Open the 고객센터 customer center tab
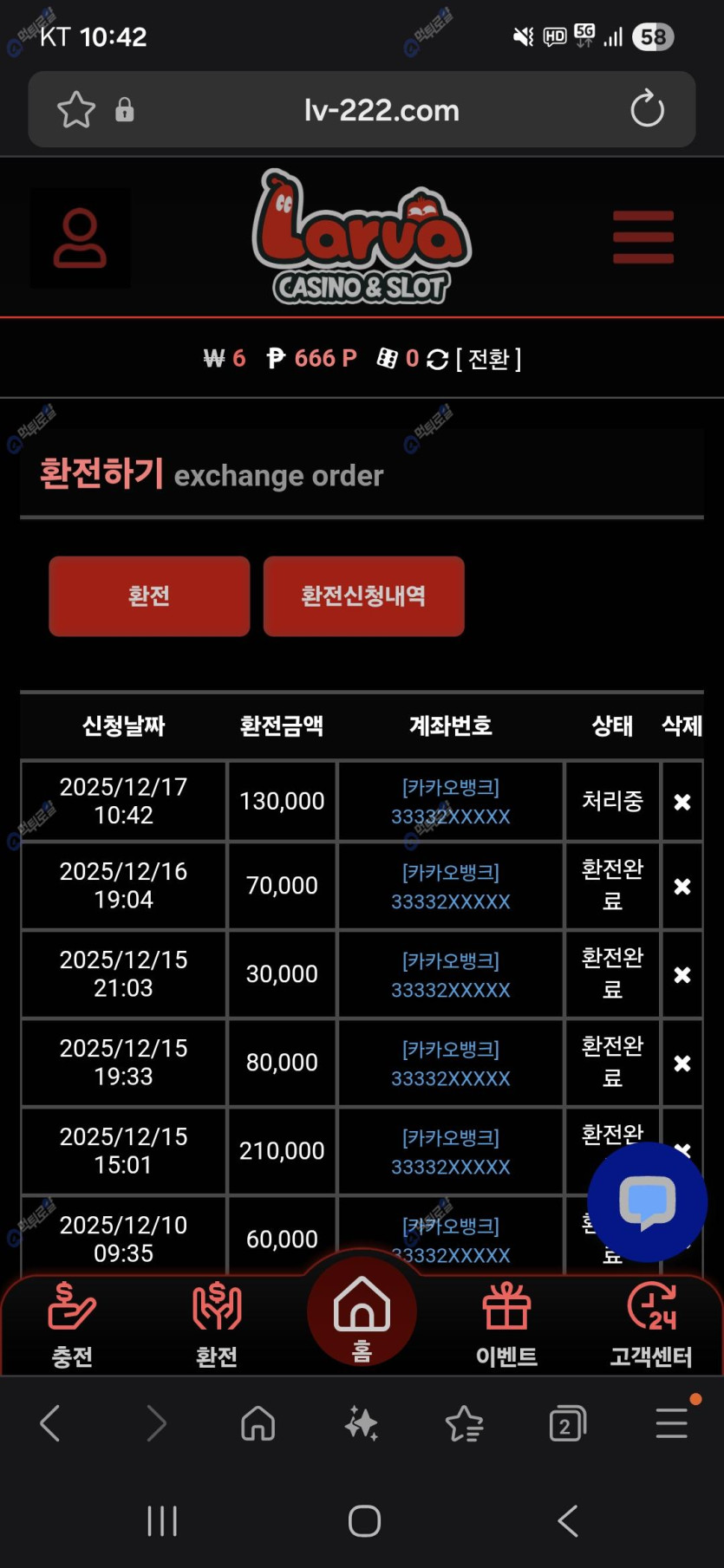 (651, 1324)
